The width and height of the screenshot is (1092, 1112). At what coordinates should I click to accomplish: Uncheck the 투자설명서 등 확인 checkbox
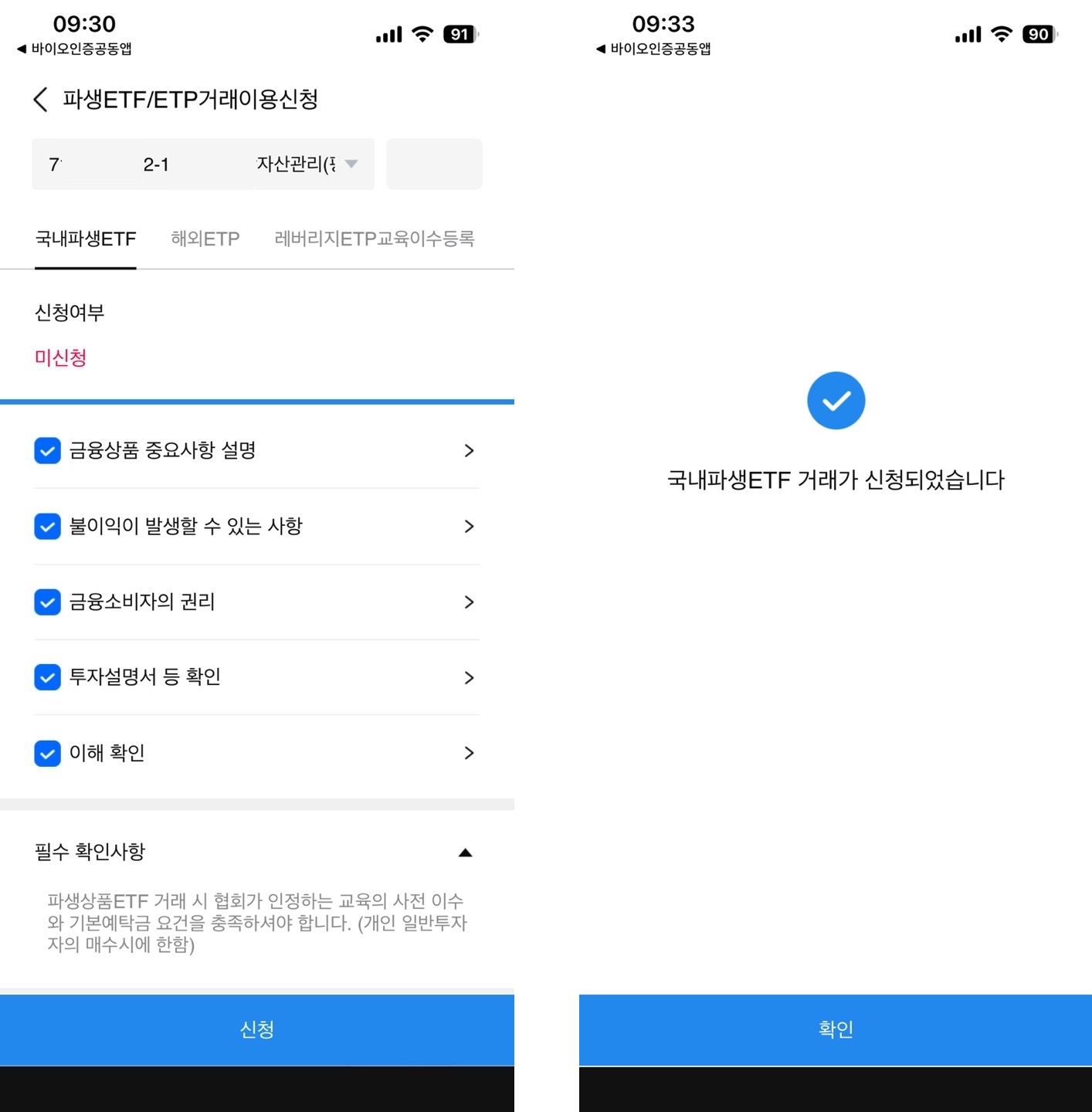47,677
